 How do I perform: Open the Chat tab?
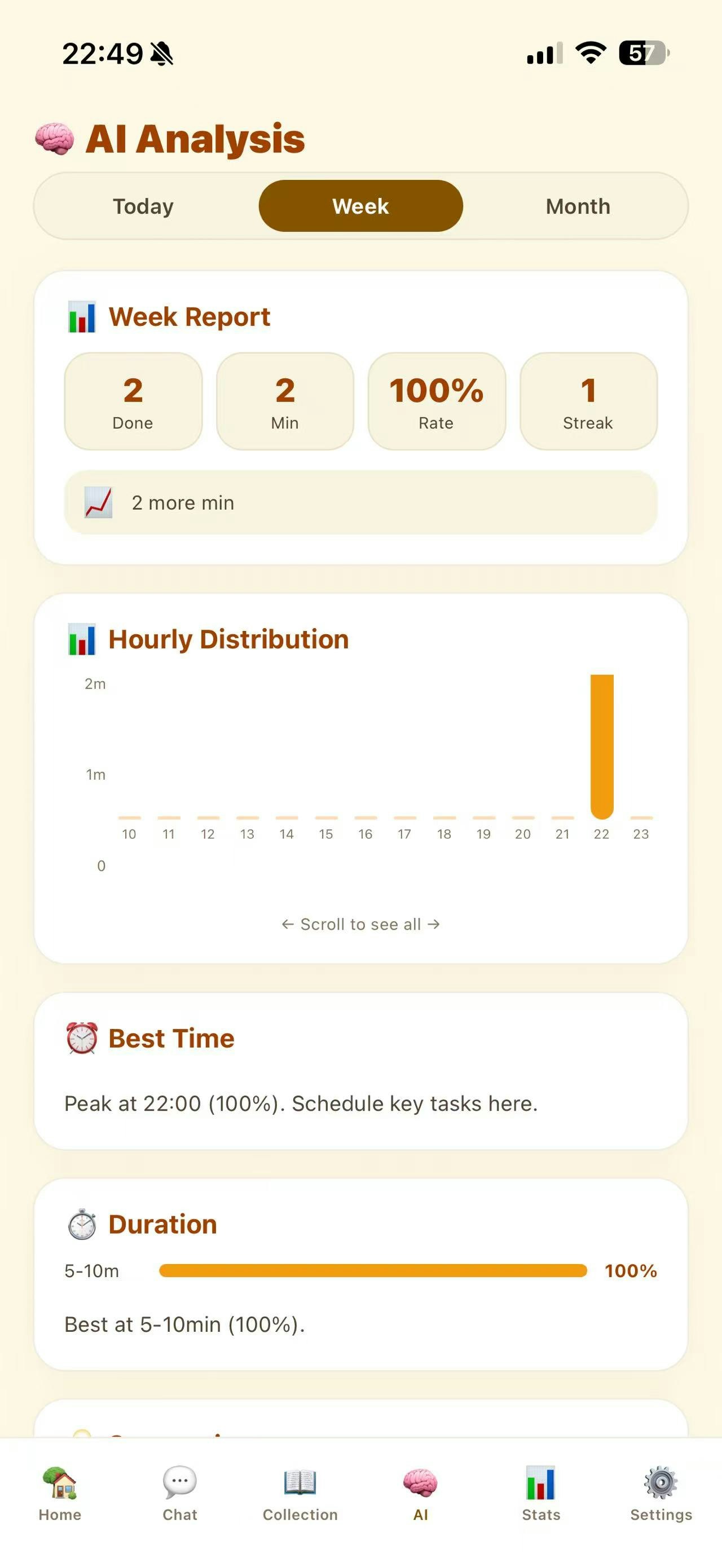coord(180,1494)
